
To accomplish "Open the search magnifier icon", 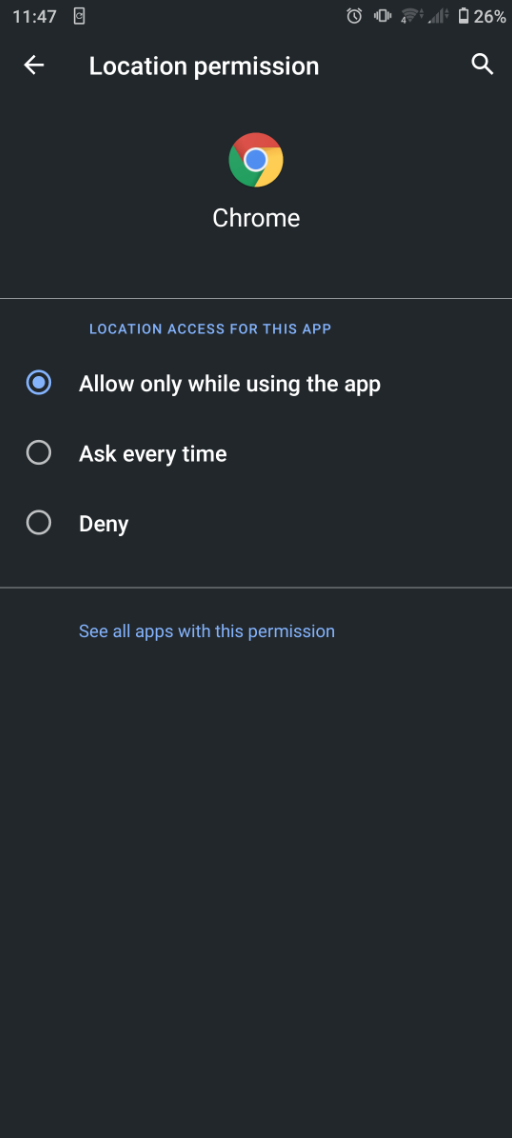I will 482,65.
